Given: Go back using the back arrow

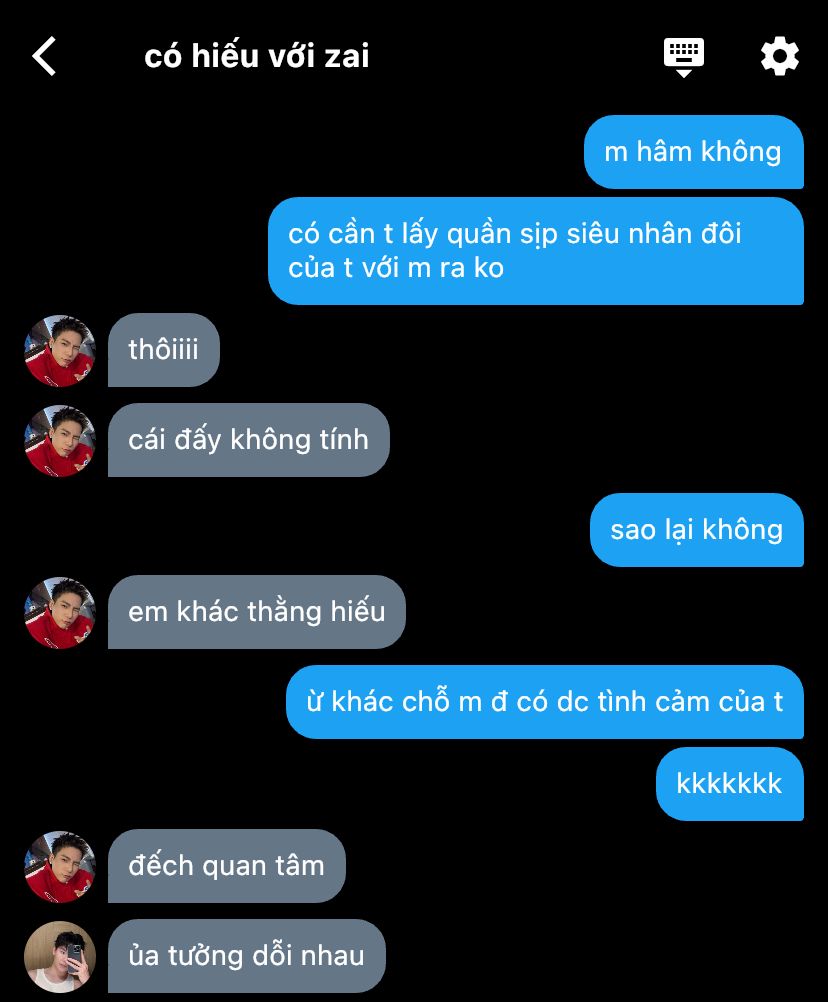Looking at the screenshot, I should [x=45, y=56].
